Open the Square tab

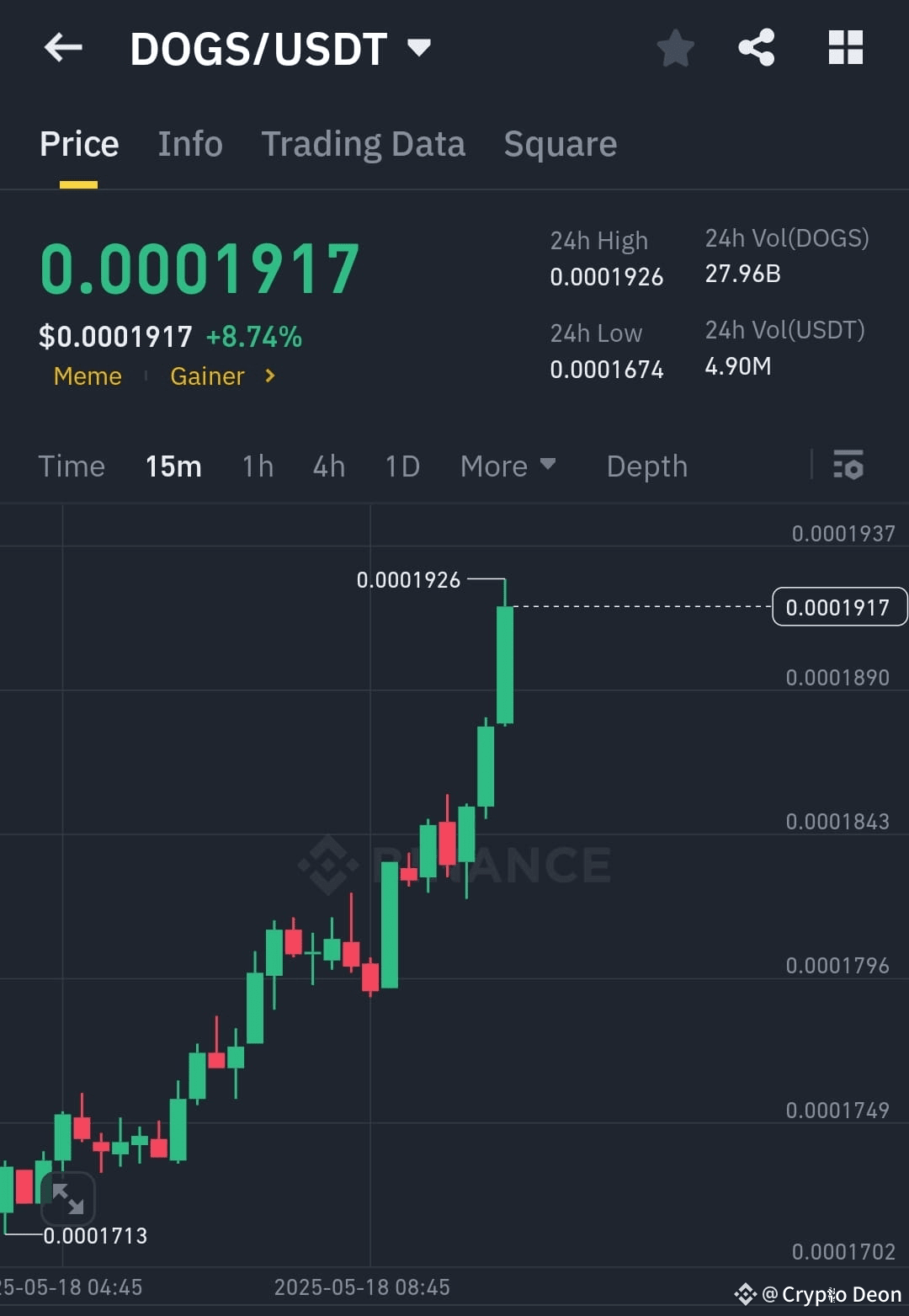click(x=560, y=143)
